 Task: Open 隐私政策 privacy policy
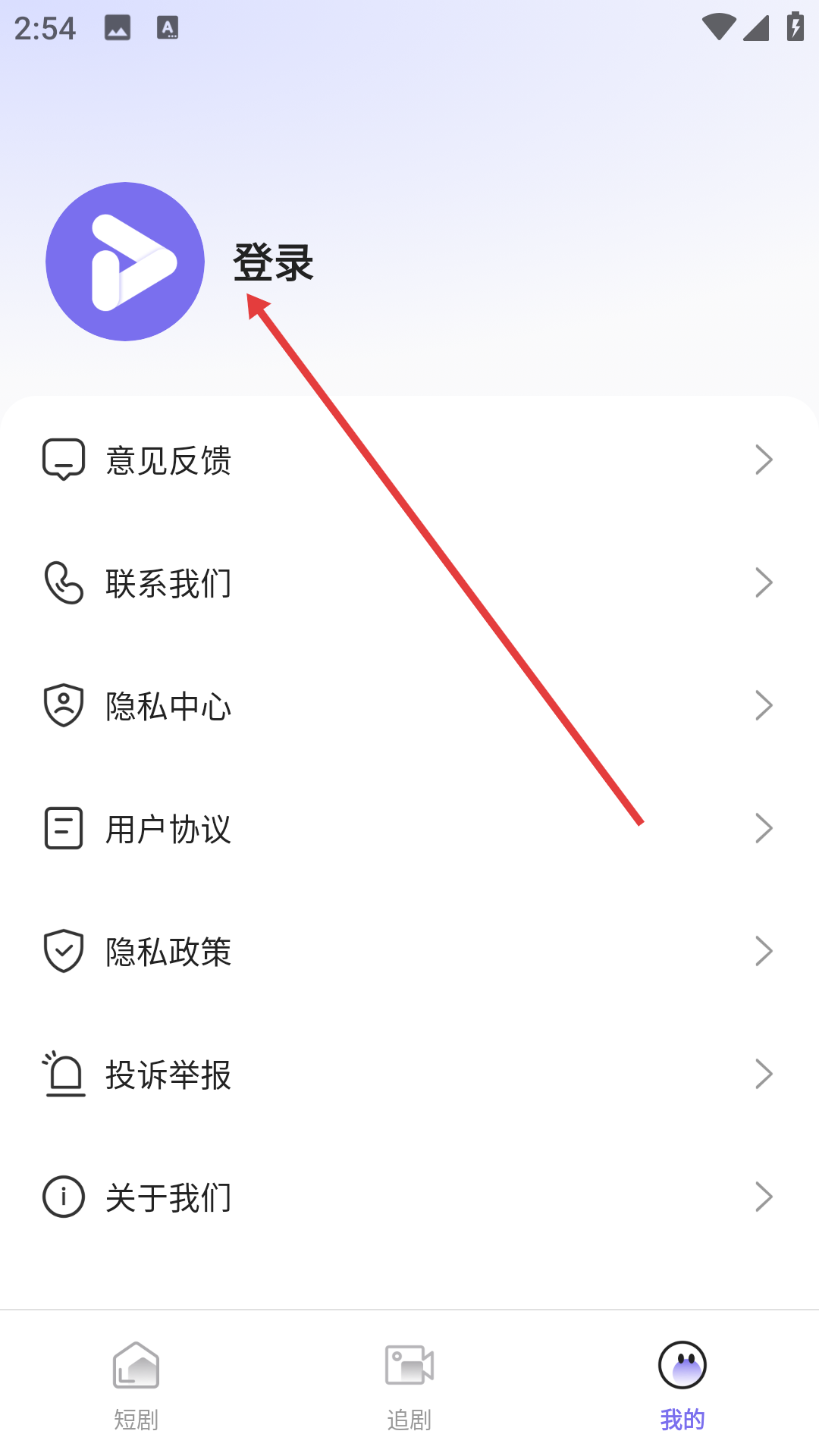pyautogui.click(x=409, y=951)
